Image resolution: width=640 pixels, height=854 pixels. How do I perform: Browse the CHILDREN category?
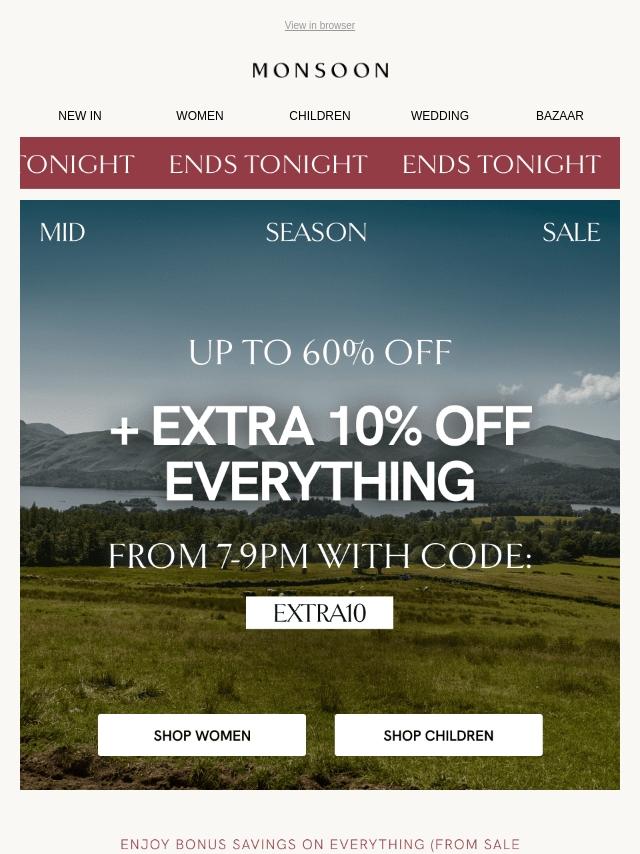pyautogui.click(x=320, y=116)
